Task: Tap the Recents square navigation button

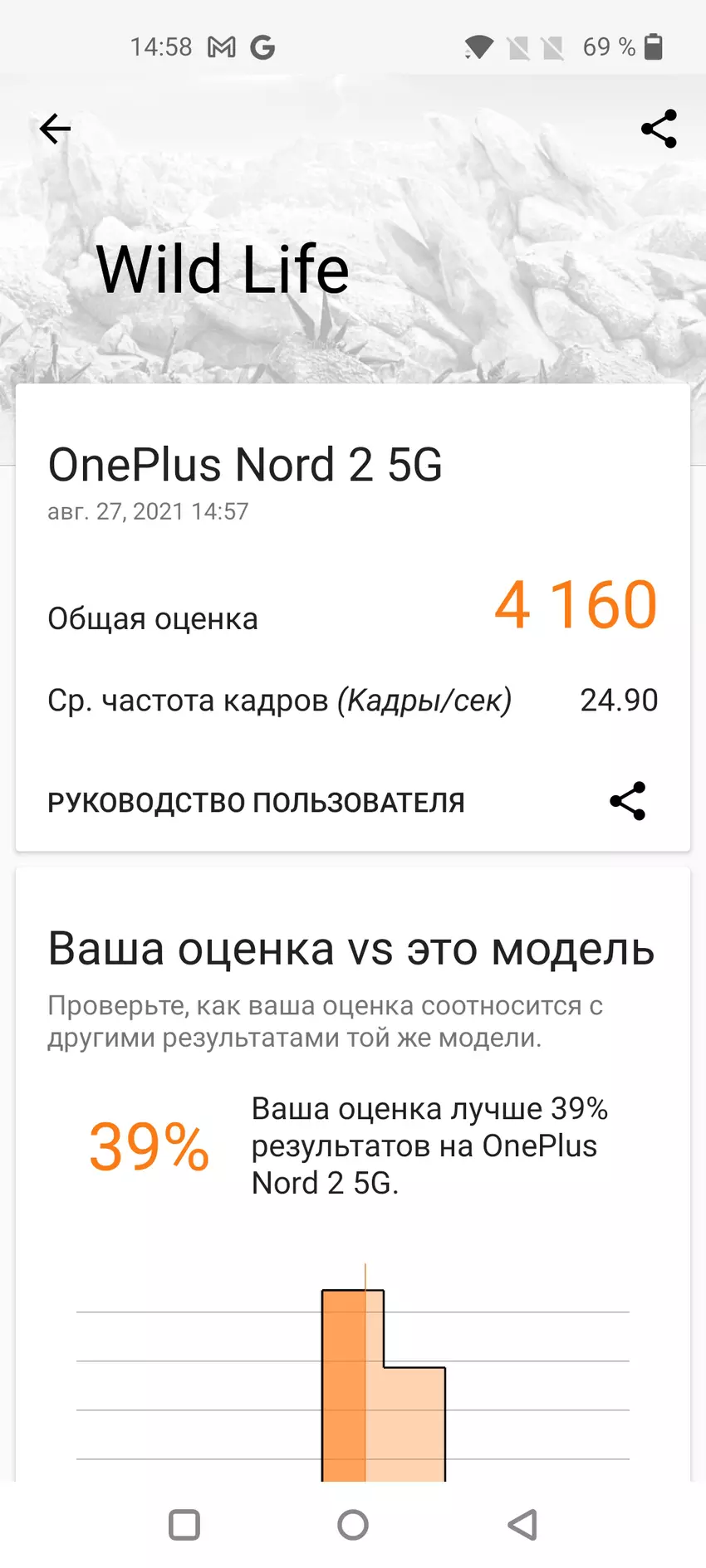Action: pyautogui.click(x=184, y=1525)
